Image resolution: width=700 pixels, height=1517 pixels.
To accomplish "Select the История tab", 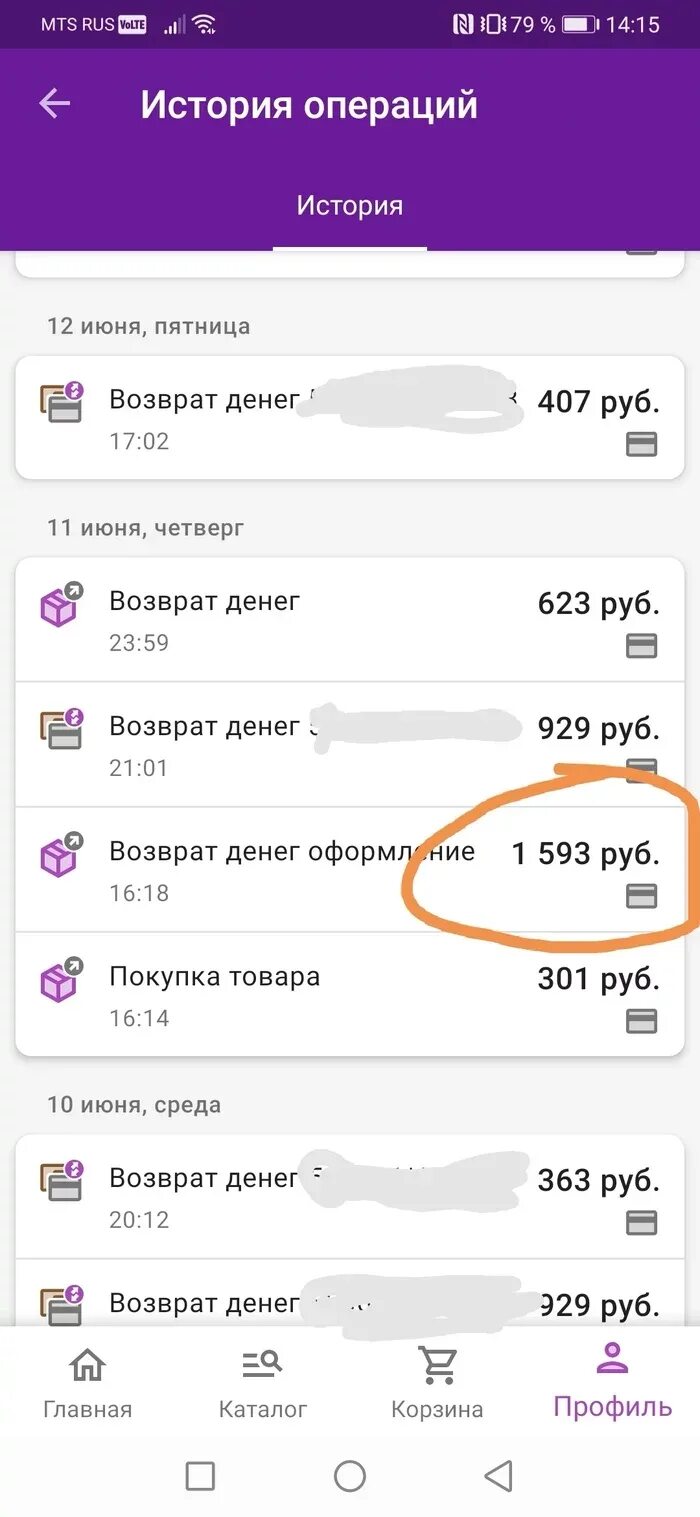I will tap(350, 206).
